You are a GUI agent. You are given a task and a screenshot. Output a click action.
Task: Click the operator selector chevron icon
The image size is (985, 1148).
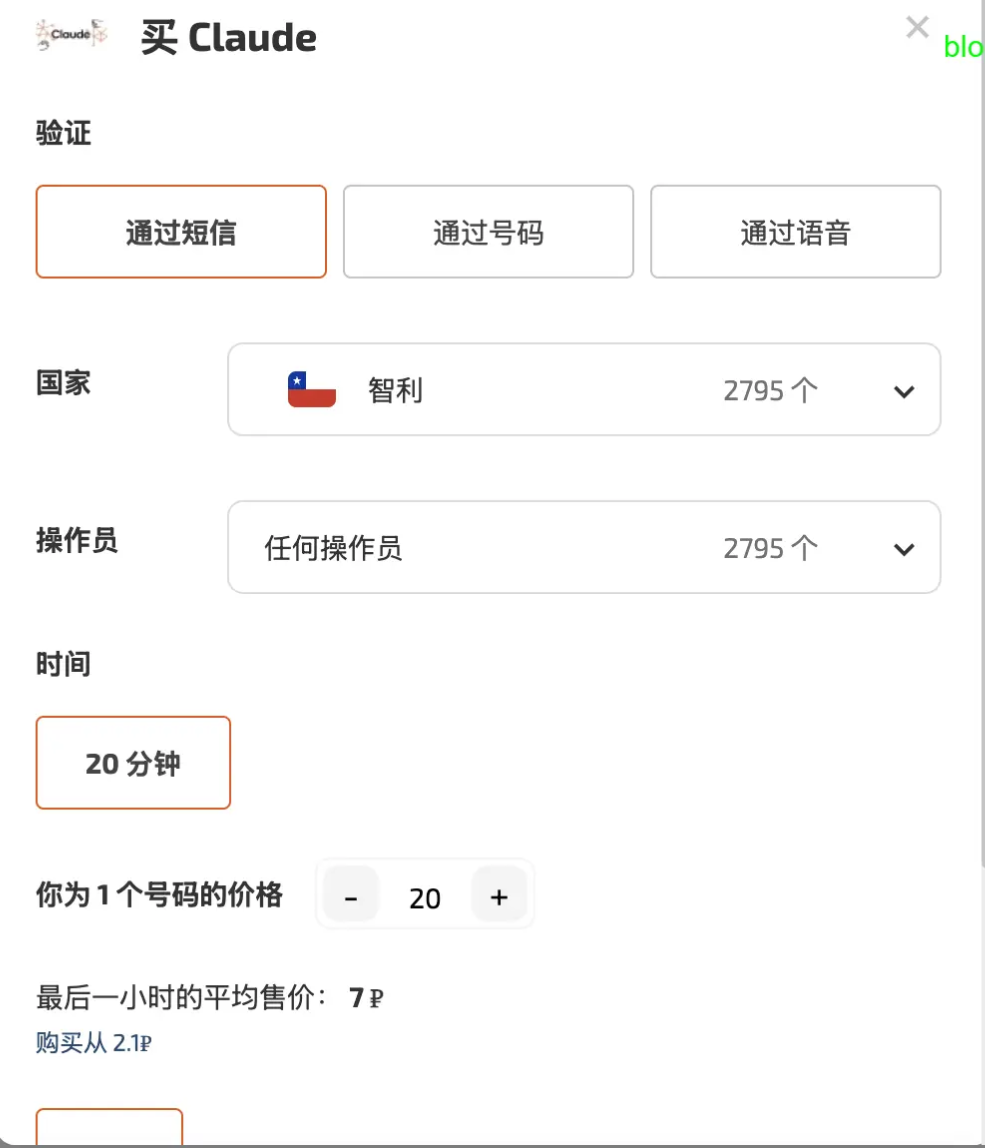(x=903, y=549)
